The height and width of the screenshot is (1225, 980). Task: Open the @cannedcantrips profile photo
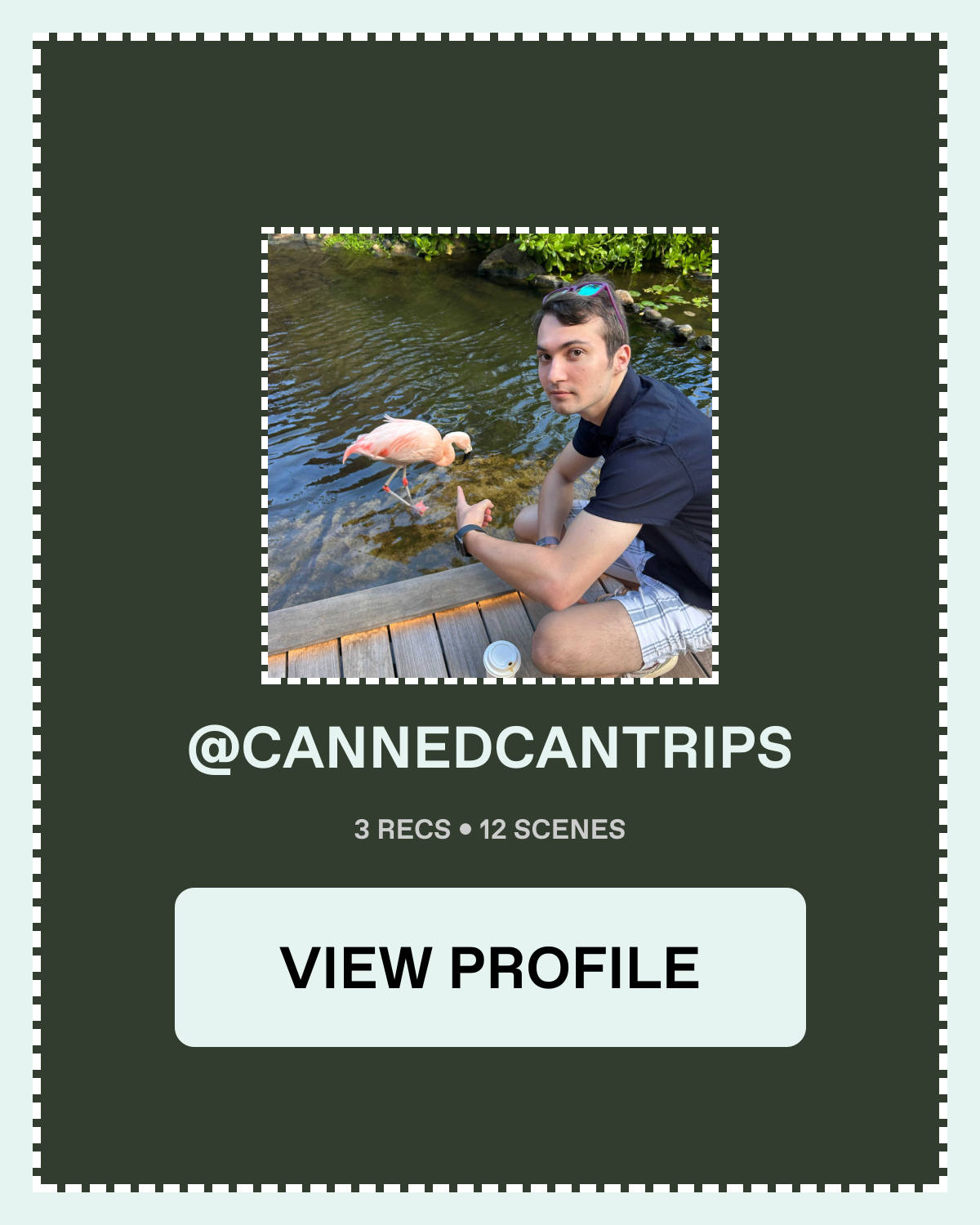point(490,456)
